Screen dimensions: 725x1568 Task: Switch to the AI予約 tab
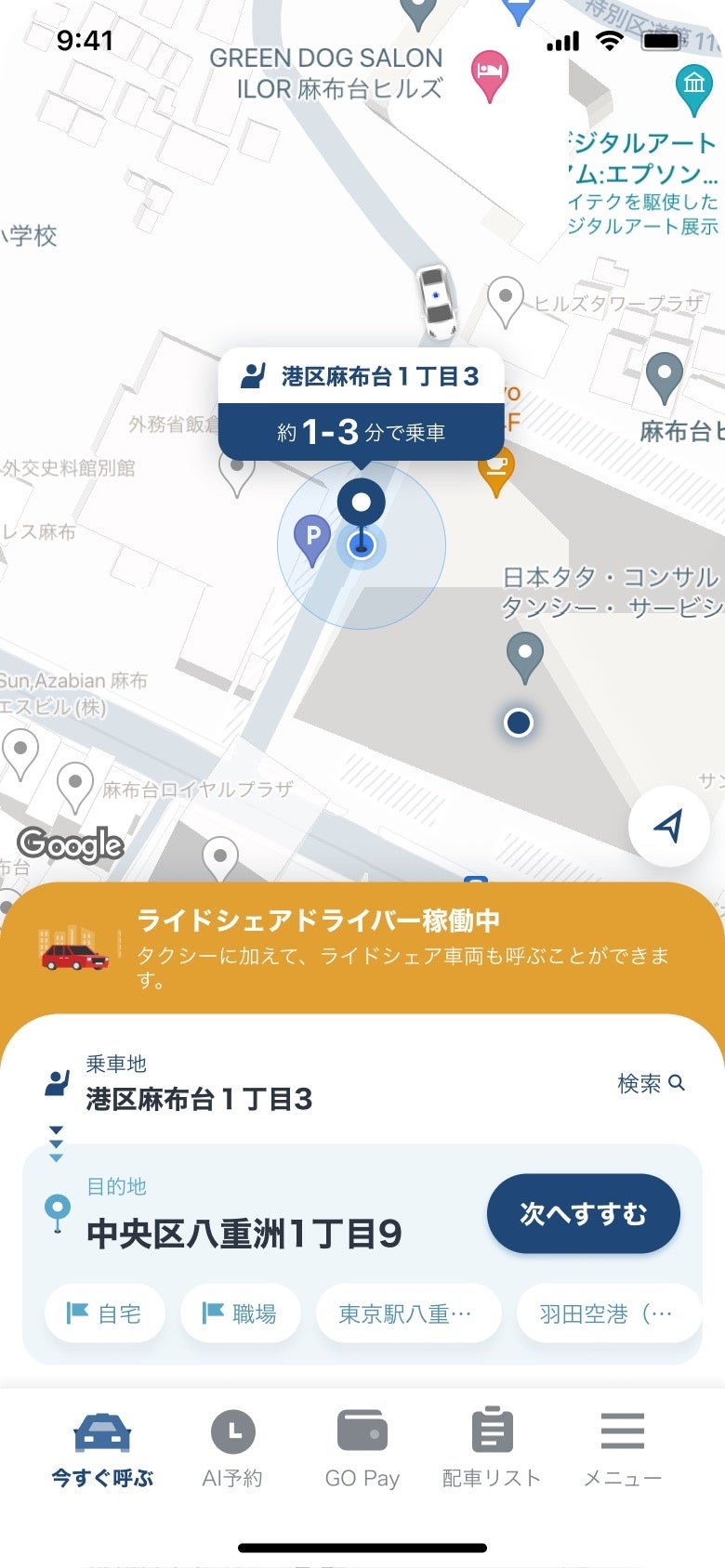232,1449
